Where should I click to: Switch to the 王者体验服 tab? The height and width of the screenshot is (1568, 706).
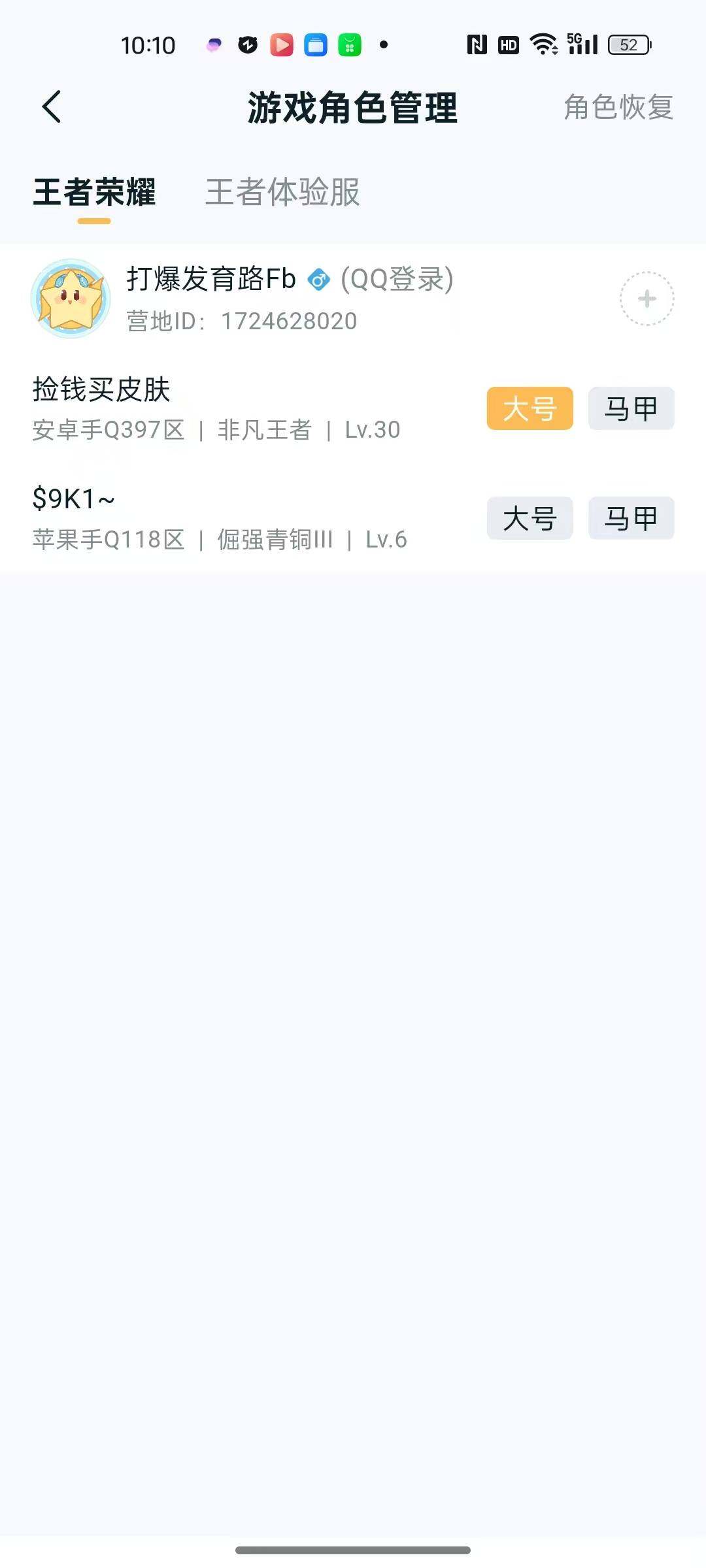[281, 191]
